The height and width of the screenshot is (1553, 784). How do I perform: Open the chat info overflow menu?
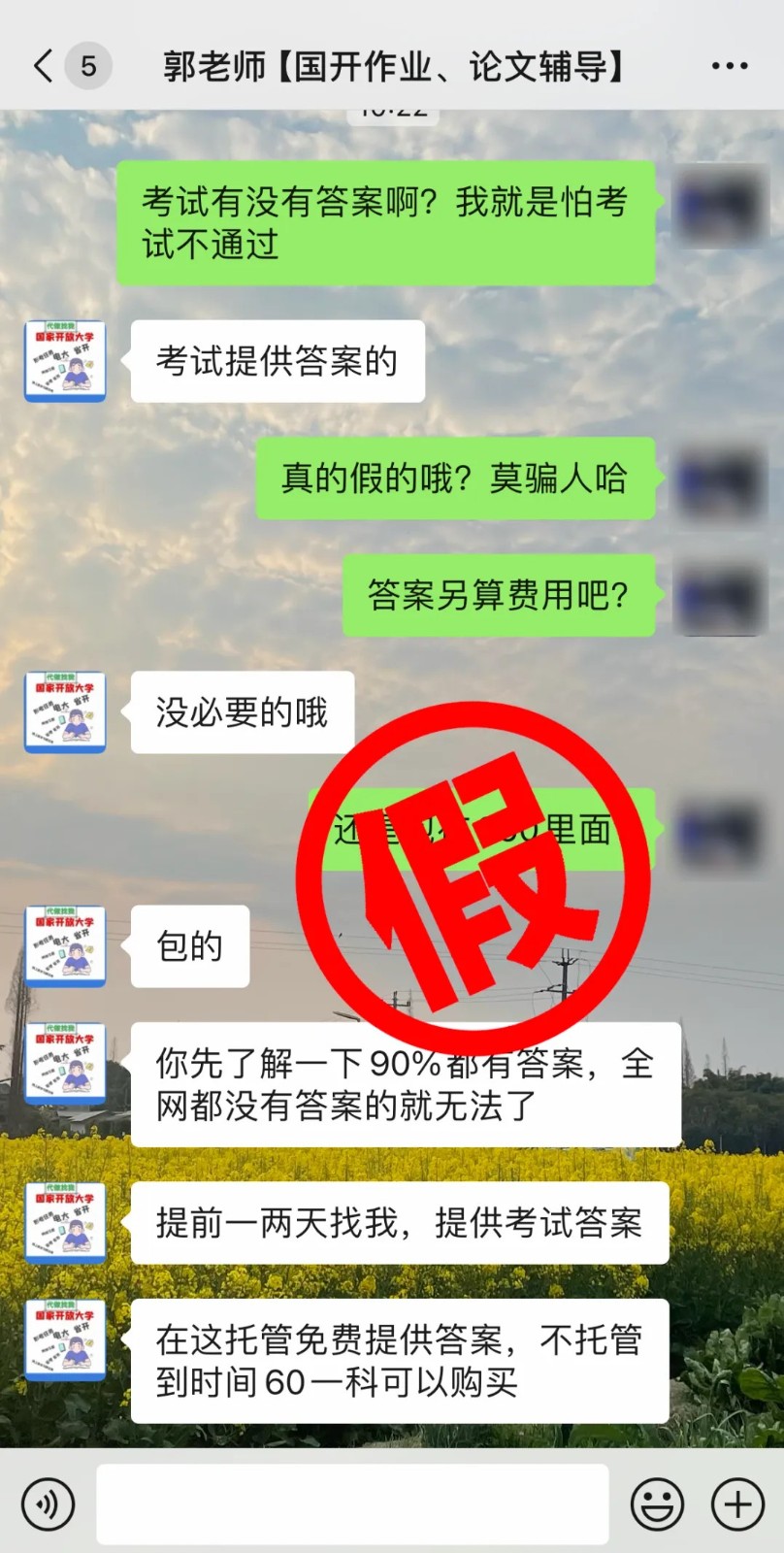pyautogui.click(x=729, y=66)
